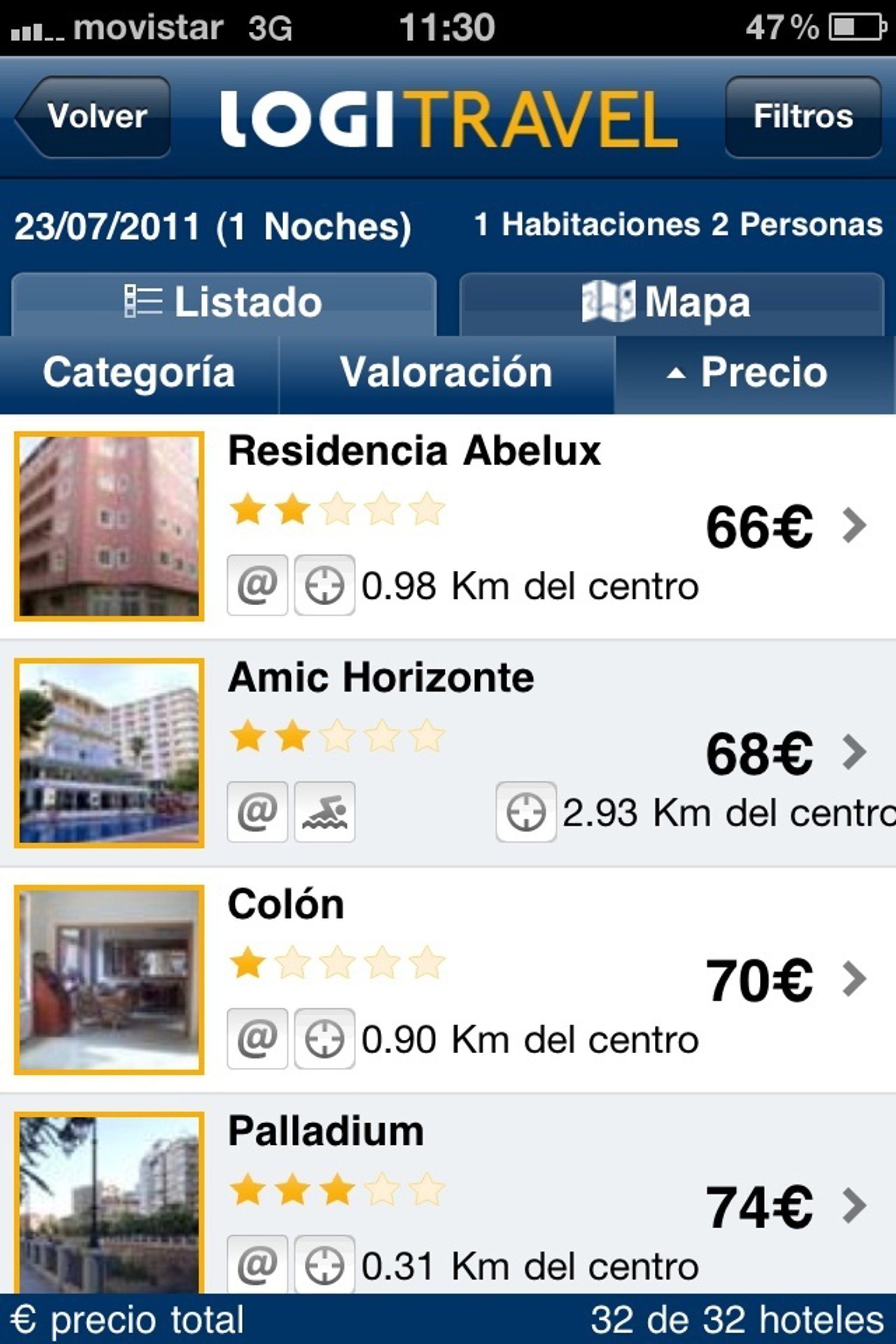This screenshot has width=896, height=1344.
Task: Switch to the Listado tab
Action: (x=224, y=302)
